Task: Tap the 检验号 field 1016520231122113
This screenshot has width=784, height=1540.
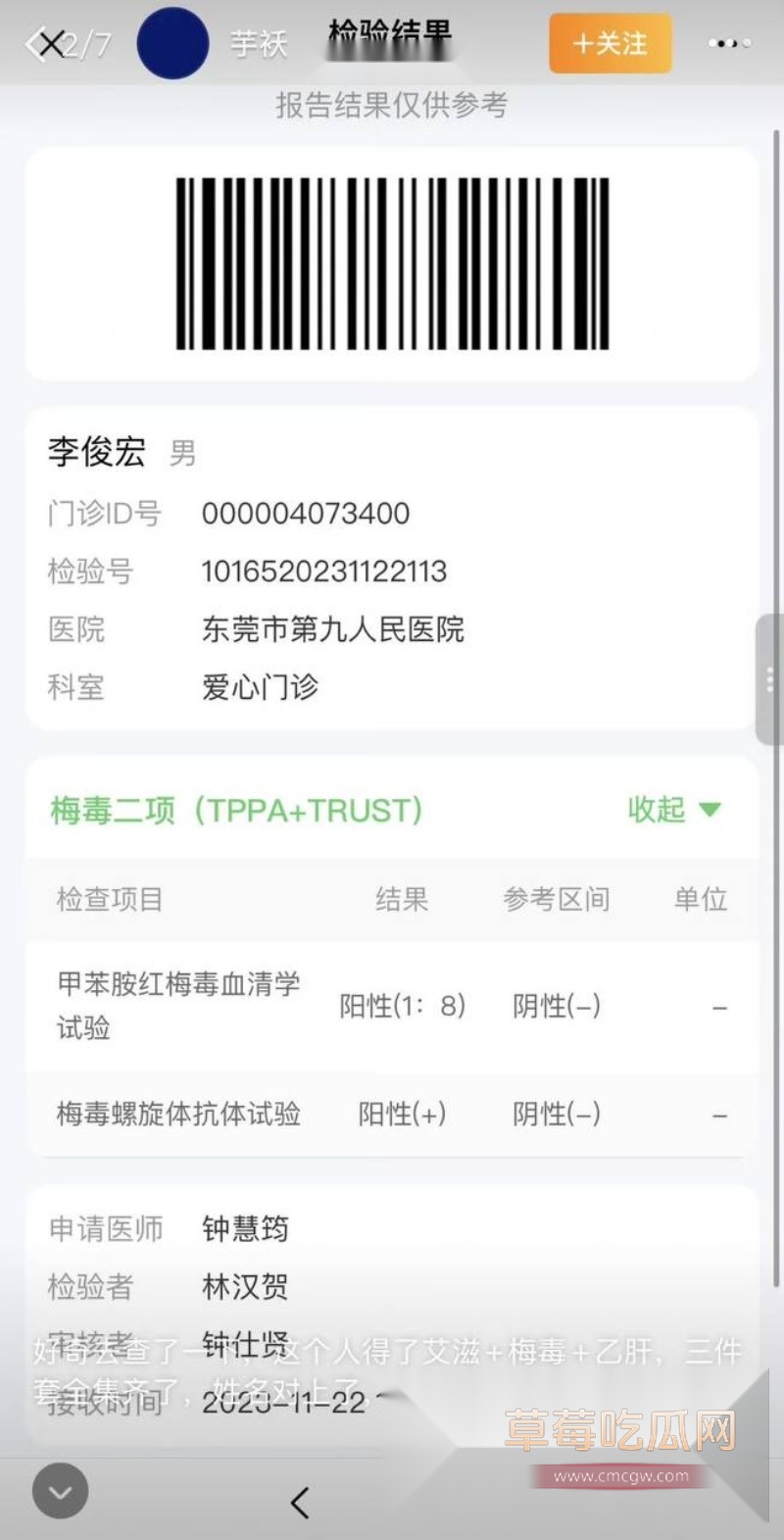Action: pos(323,571)
